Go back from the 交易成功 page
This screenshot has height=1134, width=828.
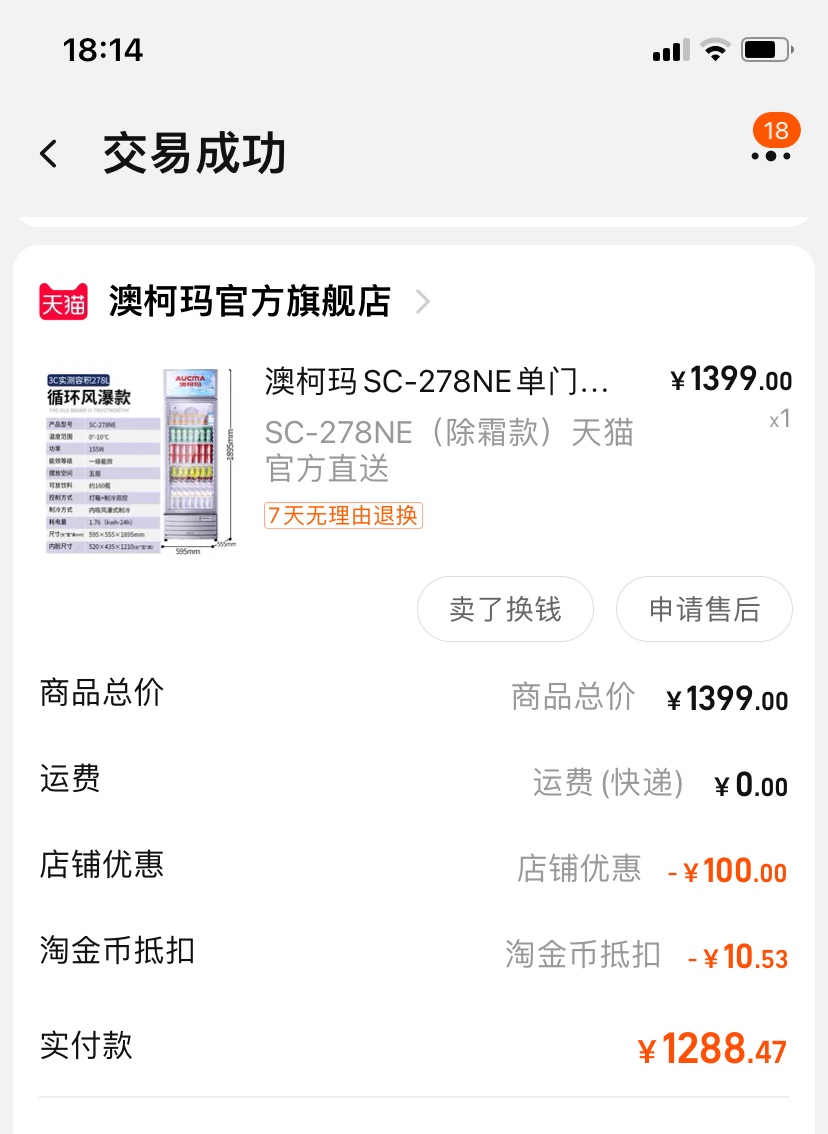[48, 155]
